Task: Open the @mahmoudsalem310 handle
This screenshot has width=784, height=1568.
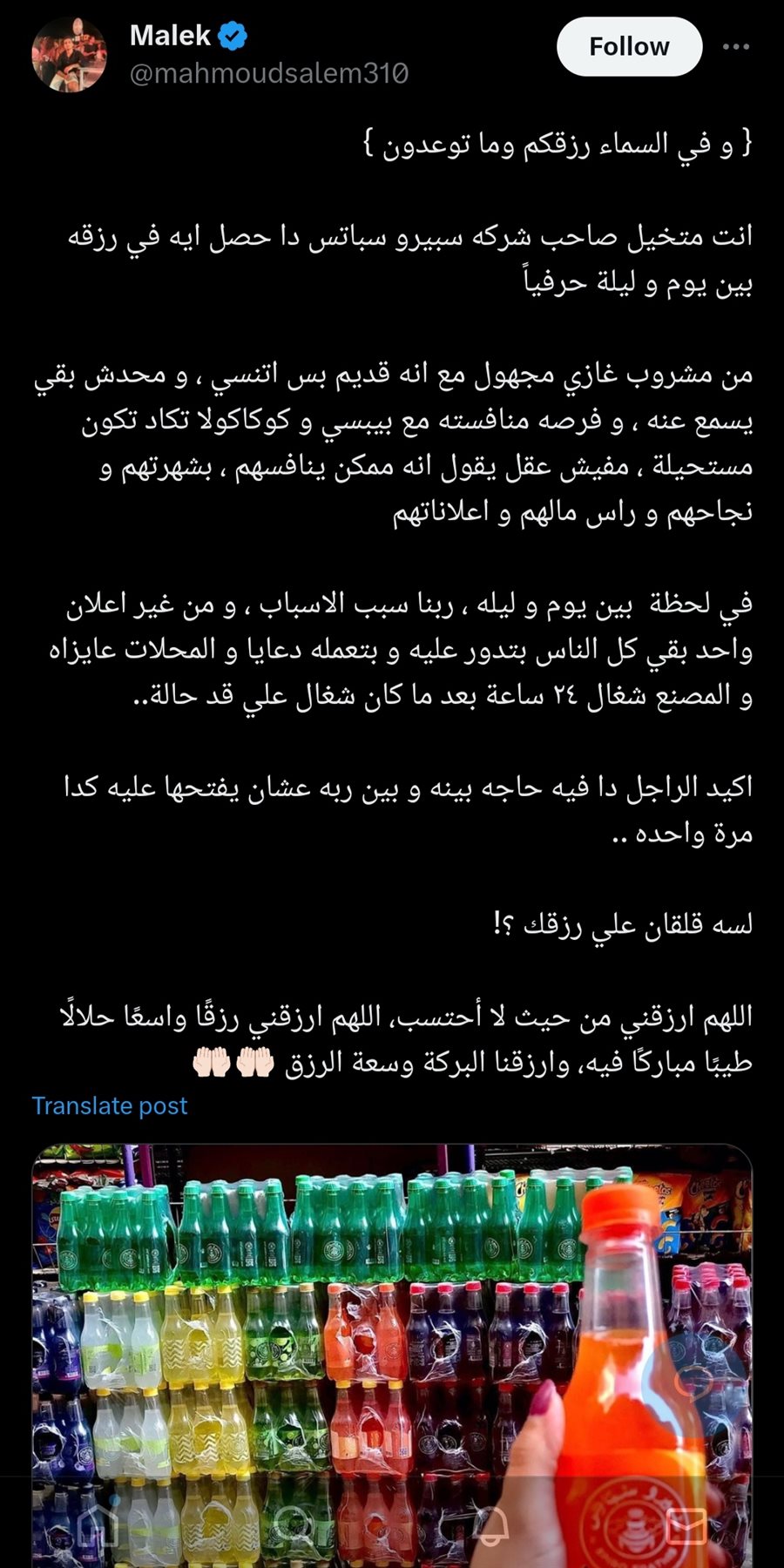Action: point(268,73)
